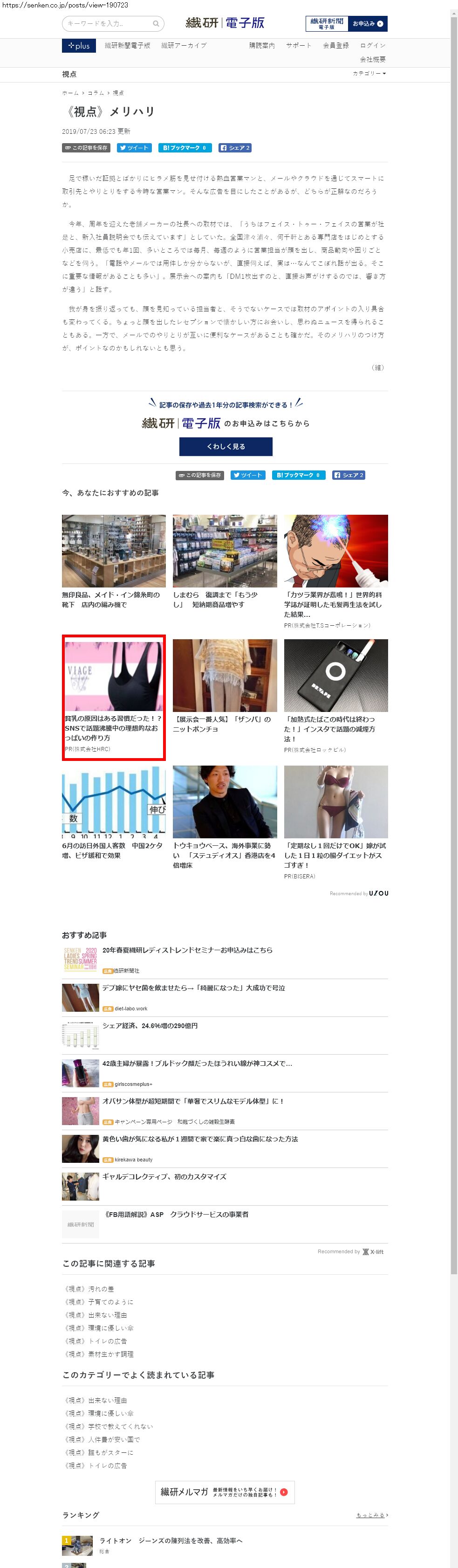The image size is (458, 1568).
Task: Go to 会員登録 page
Action: click(336, 46)
